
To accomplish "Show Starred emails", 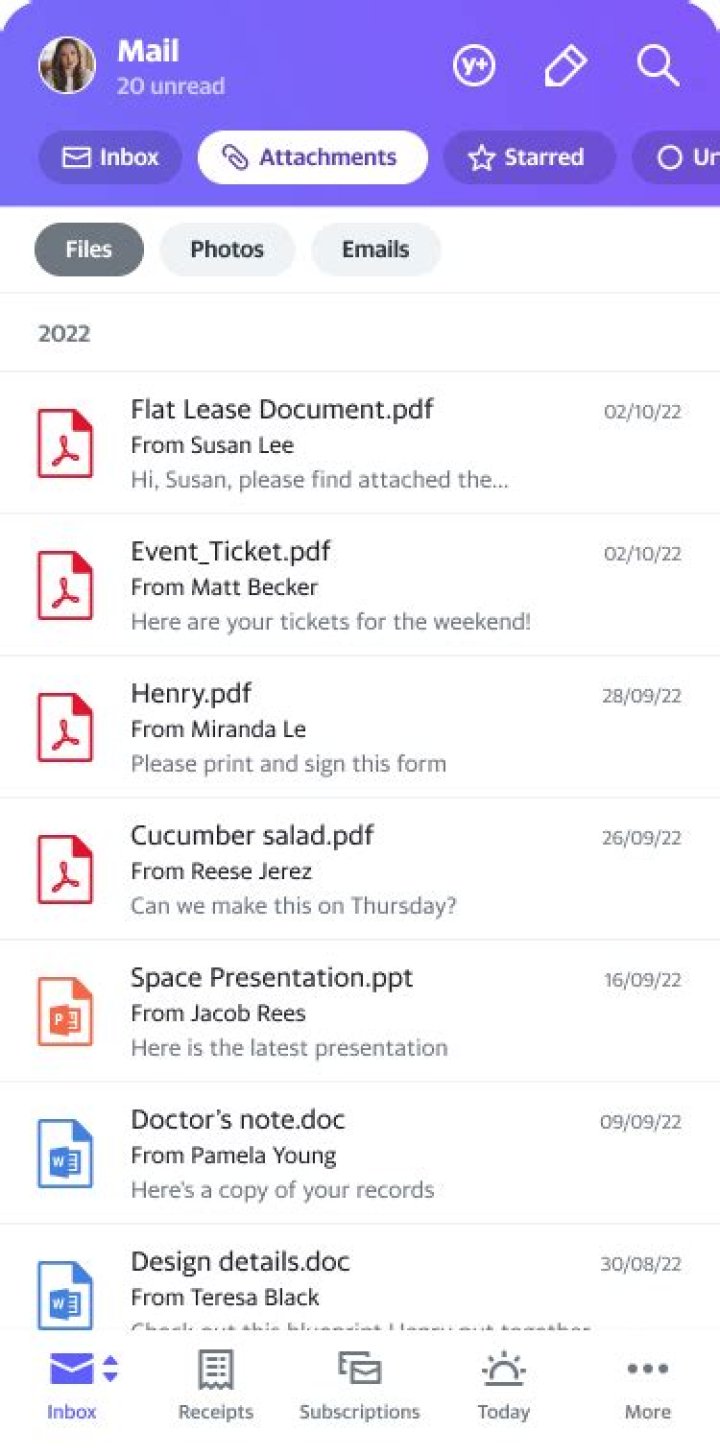I will 528,158.
